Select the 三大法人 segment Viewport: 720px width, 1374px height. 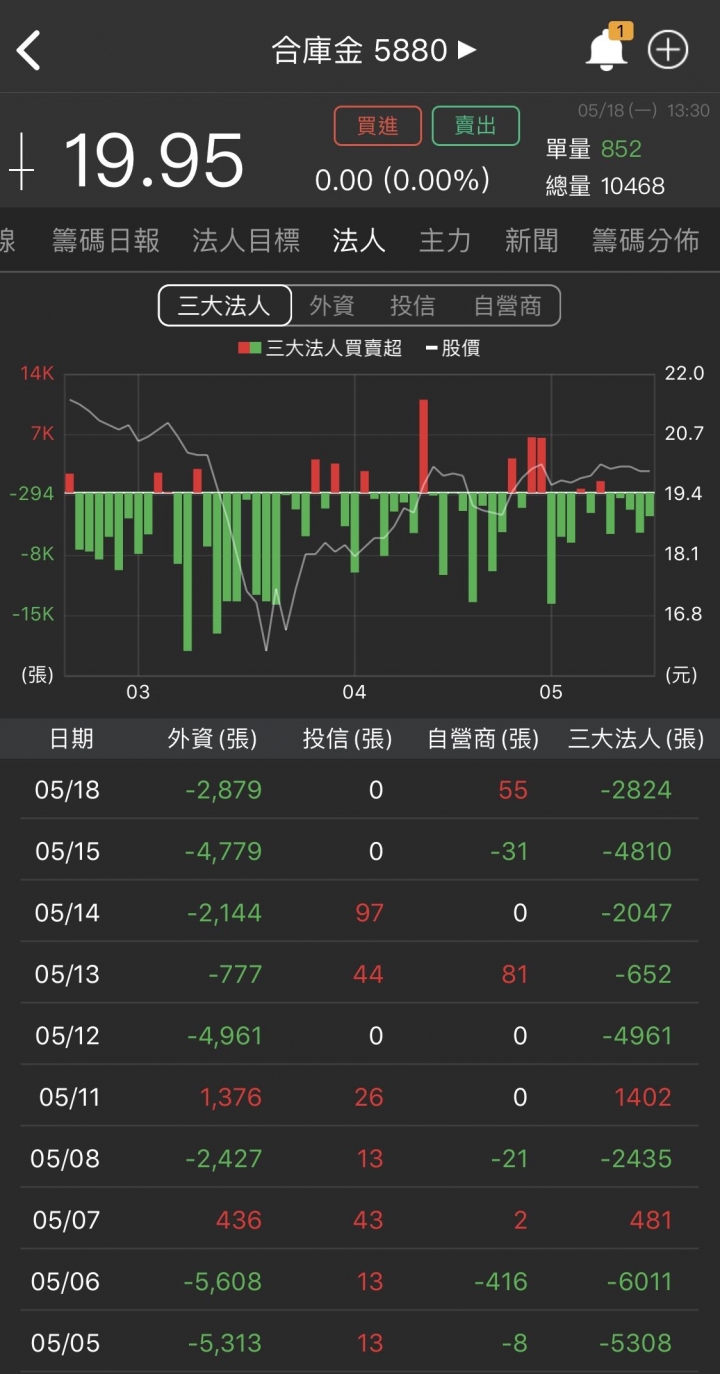[x=225, y=306]
